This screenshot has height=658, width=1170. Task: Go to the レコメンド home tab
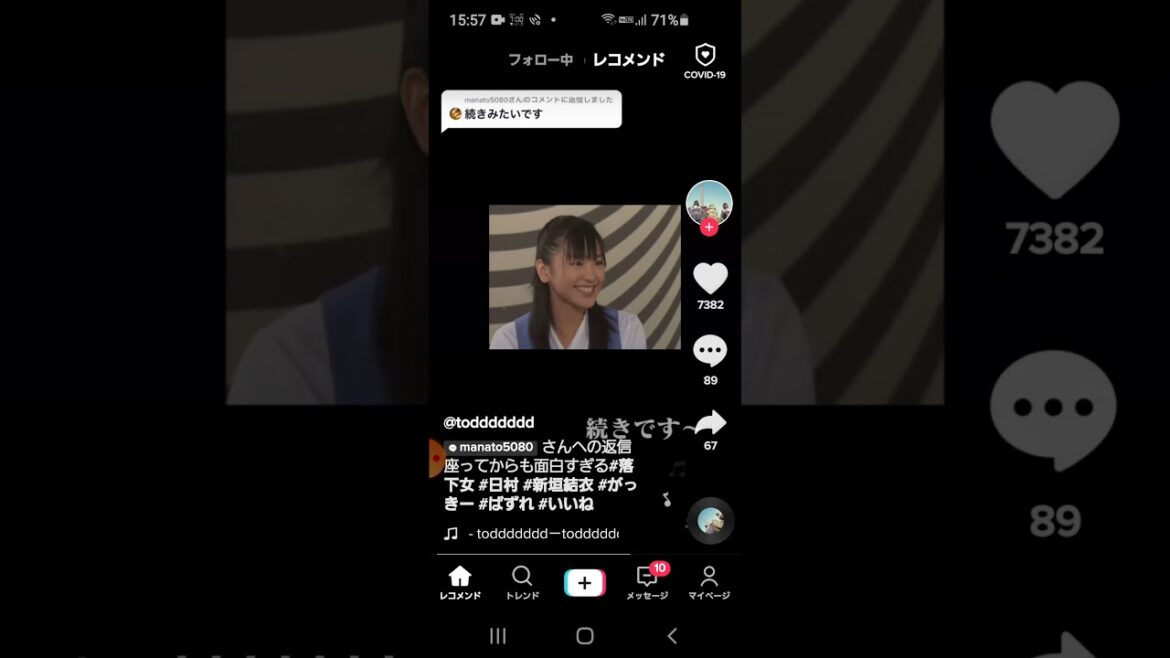click(460, 582)
